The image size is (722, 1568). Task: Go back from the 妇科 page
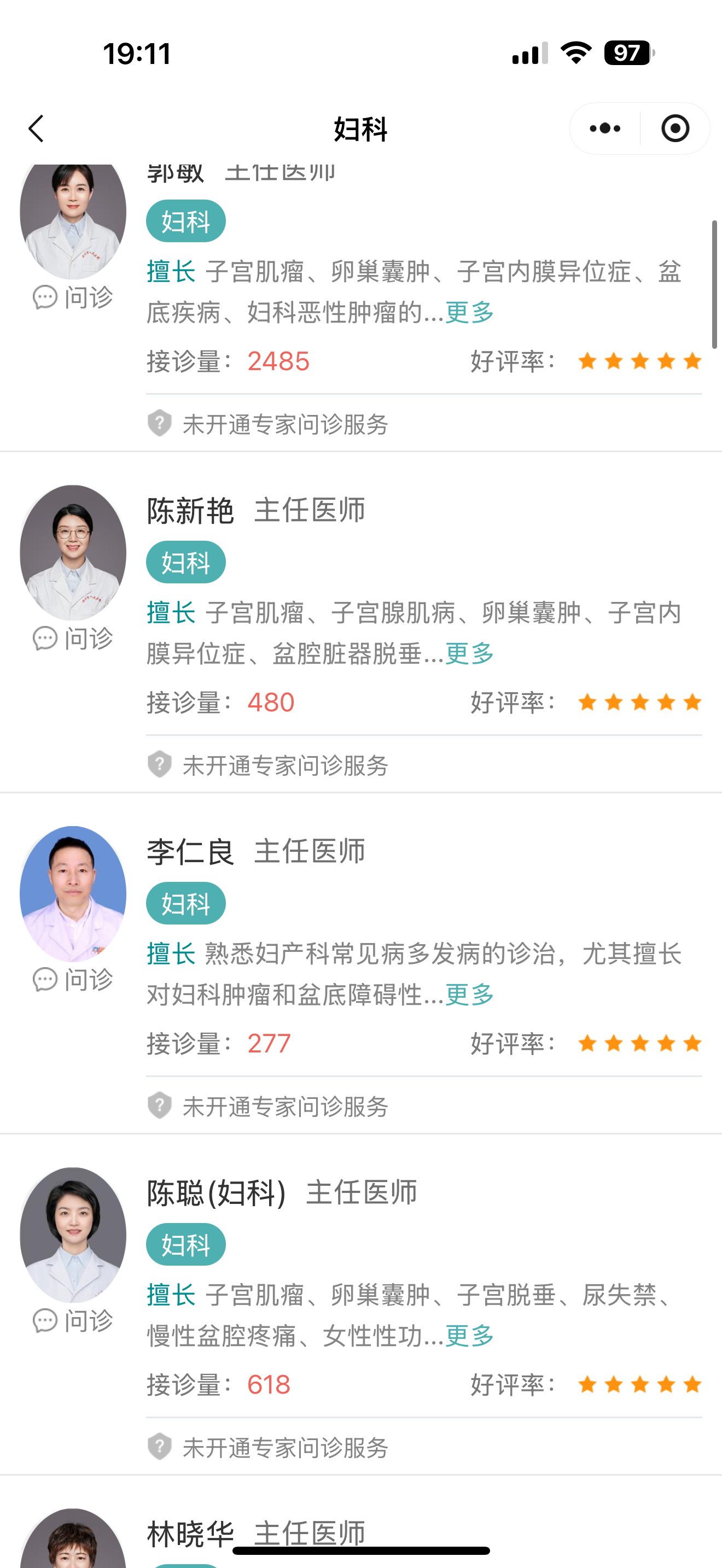coord(37,128)
